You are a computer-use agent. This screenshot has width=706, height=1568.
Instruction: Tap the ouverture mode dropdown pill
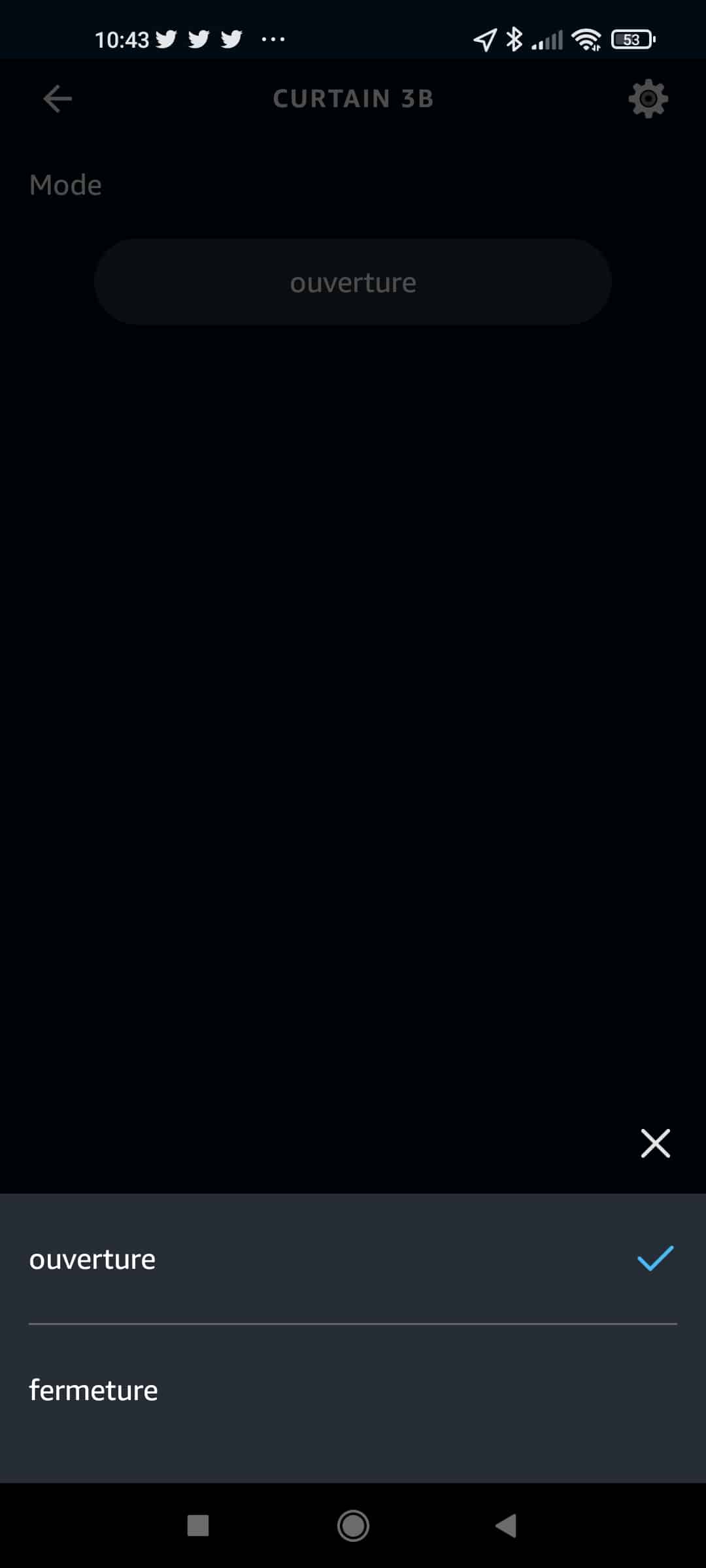click(353, 282)
